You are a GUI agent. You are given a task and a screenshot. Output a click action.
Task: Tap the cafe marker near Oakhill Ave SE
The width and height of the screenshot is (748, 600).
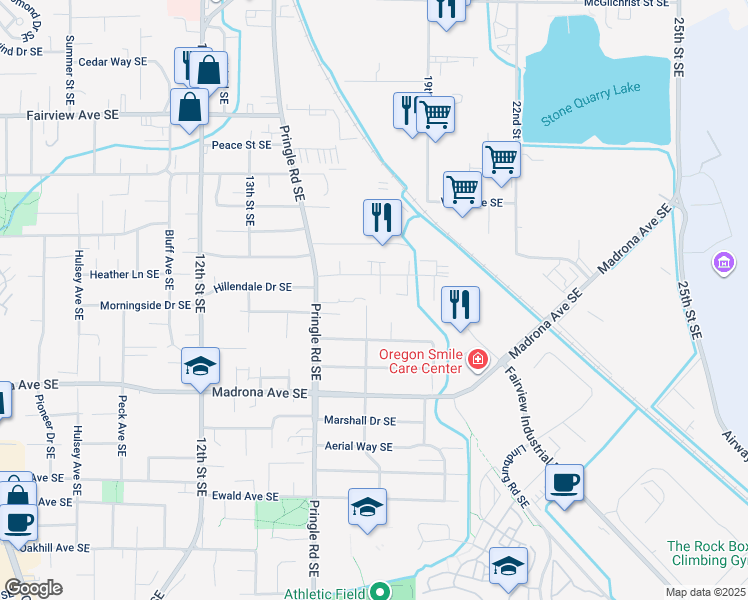coord(18,522)
